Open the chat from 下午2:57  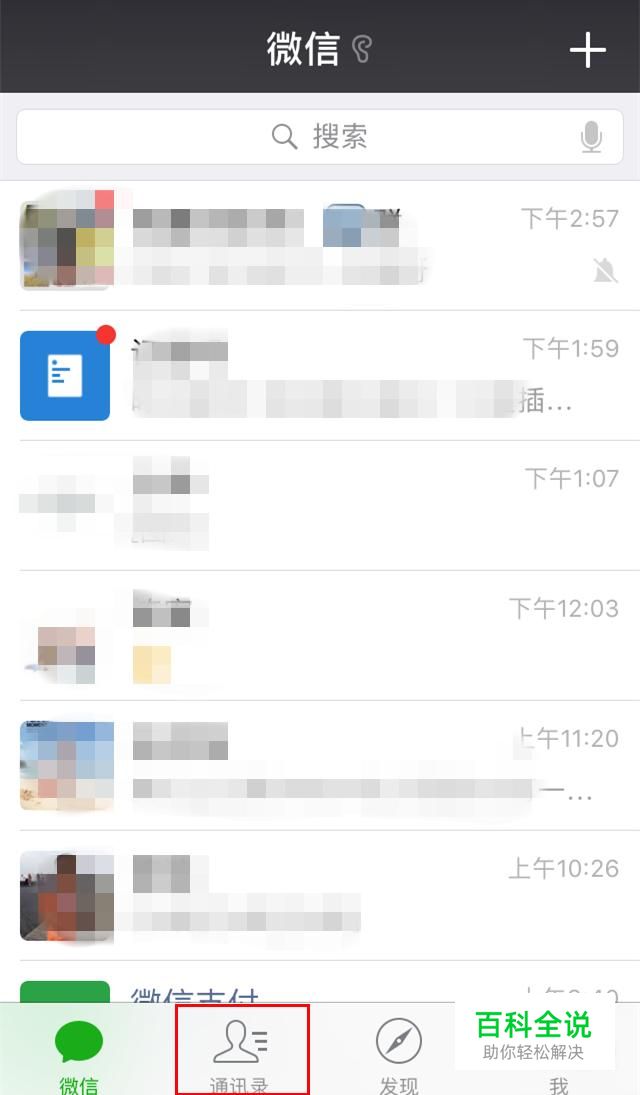pos(320,246)
